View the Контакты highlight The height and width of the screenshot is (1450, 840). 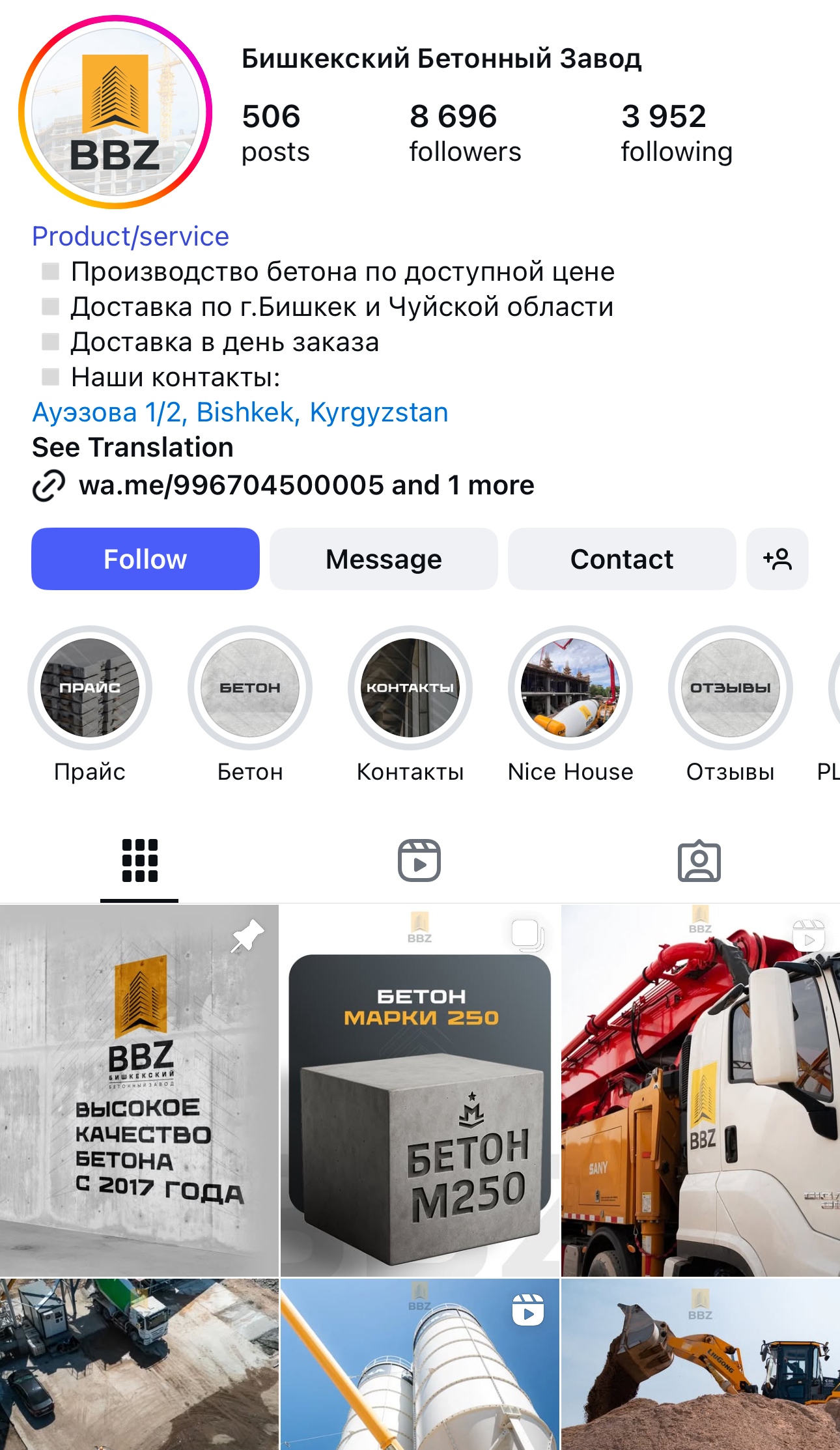(x=410, y=688)
